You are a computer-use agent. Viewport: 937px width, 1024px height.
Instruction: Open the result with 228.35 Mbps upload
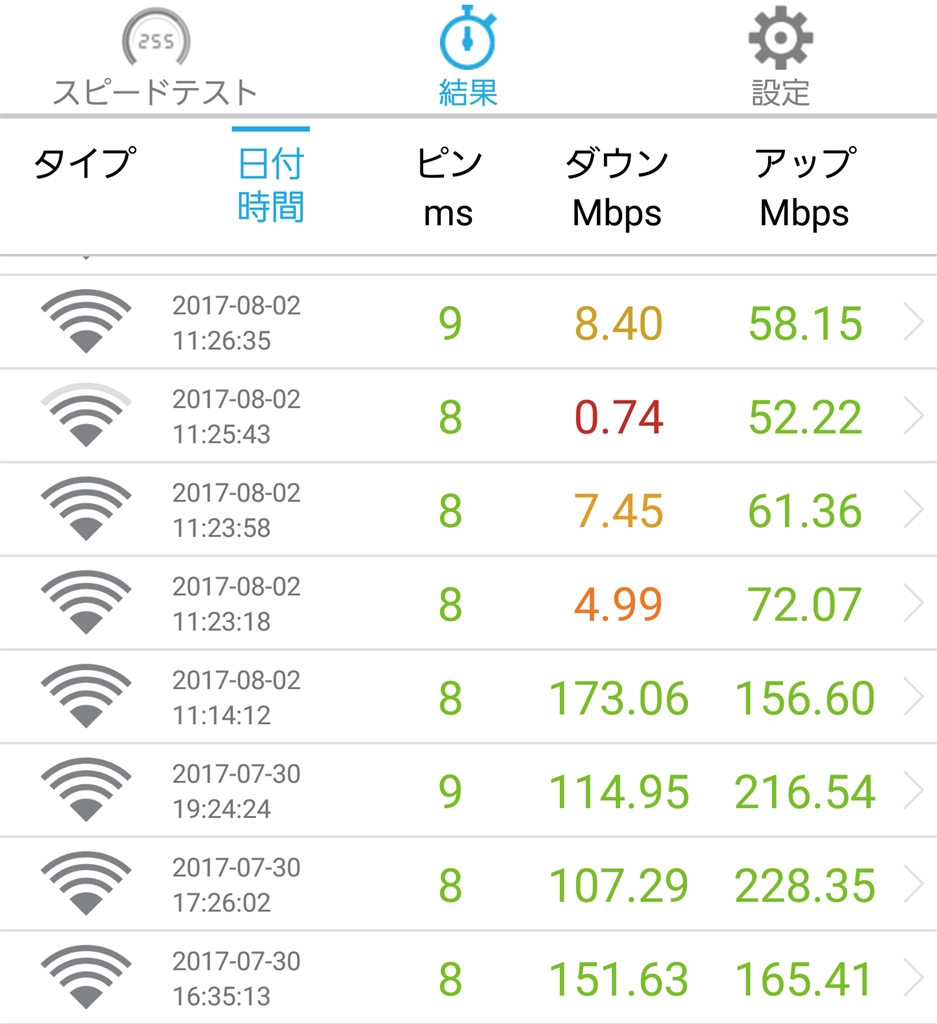[x=468, y=885]
